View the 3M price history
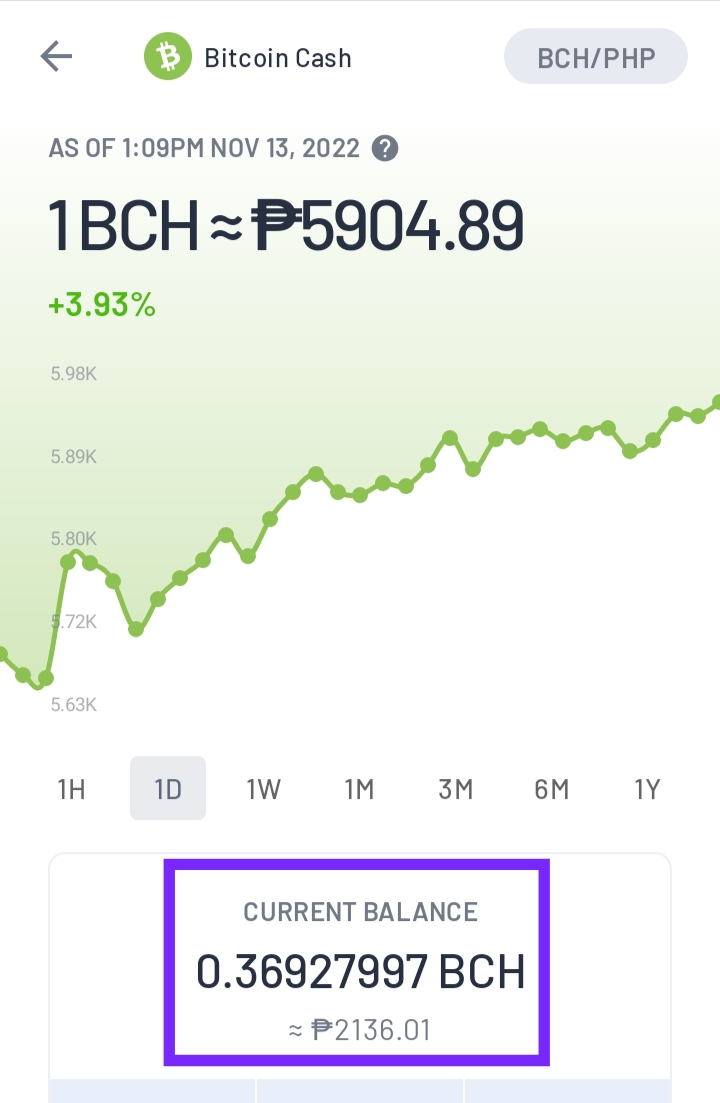720x1103 pixels. (x=456, y=789)
